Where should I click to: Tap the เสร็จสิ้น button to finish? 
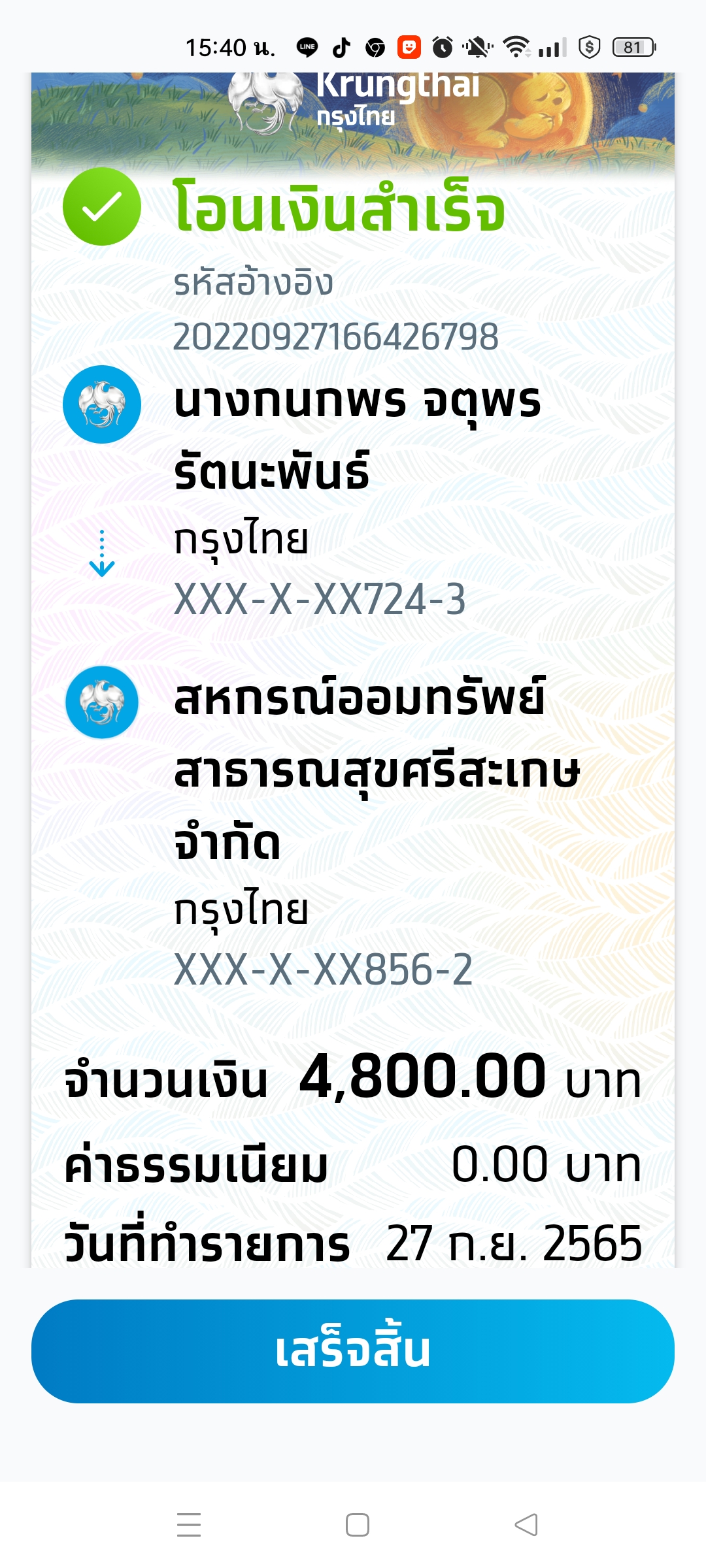[x=353, y=1351]
